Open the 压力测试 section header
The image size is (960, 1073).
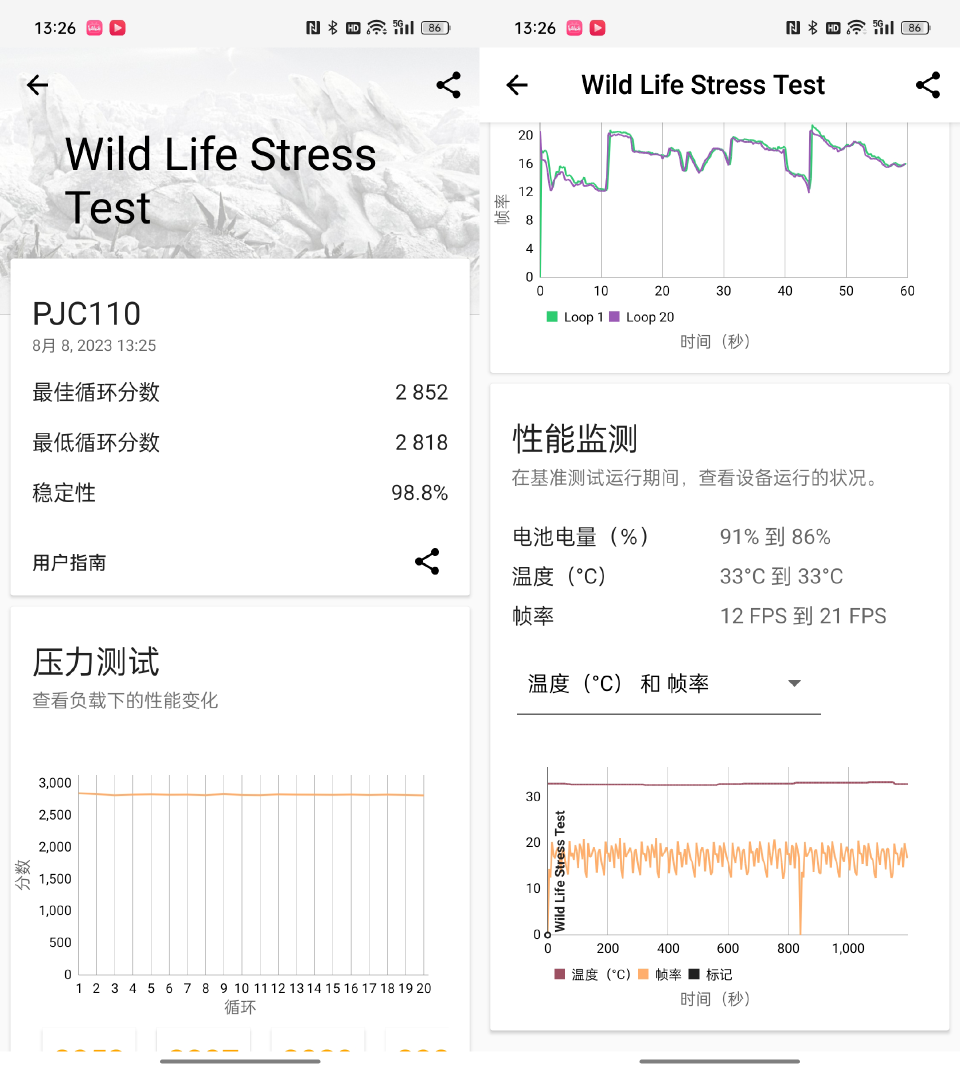click(x=95, y=662)
